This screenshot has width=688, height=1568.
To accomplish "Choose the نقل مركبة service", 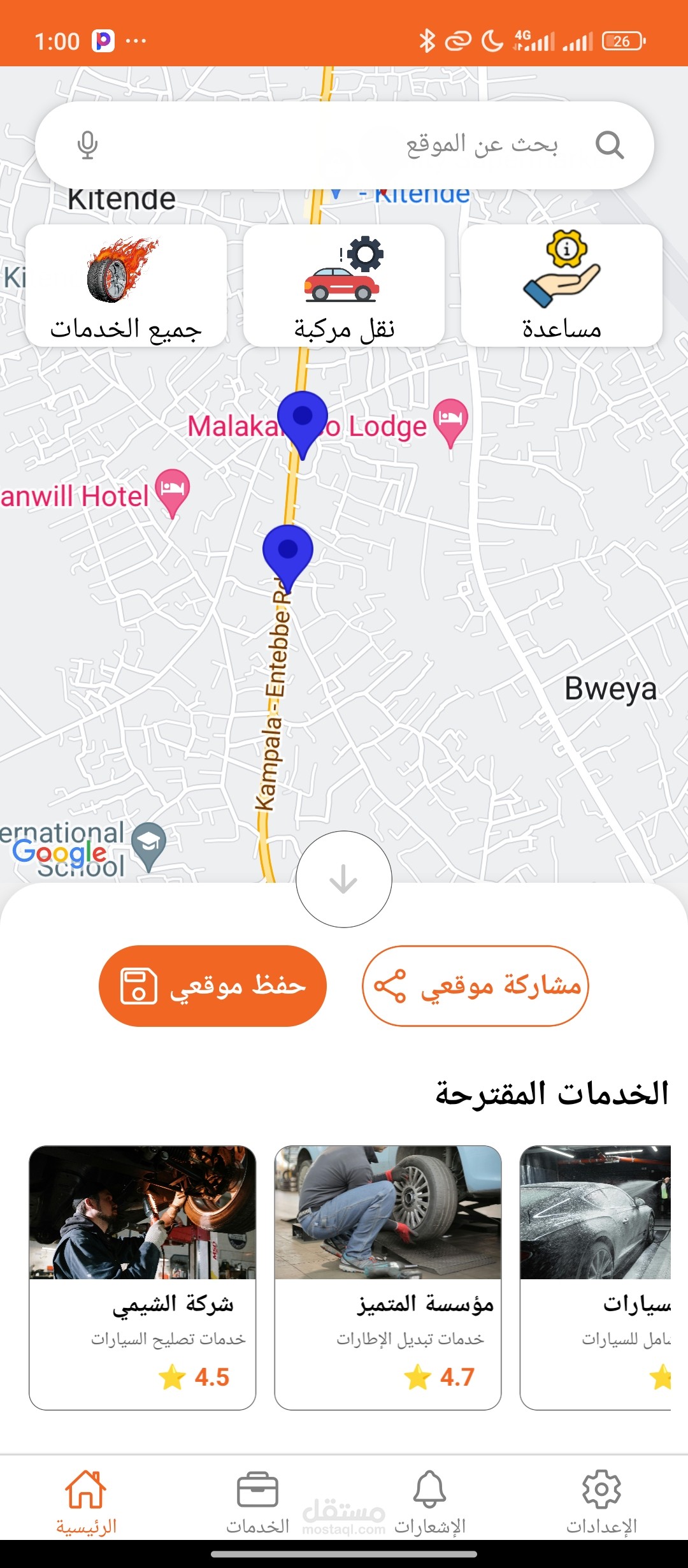I will pyautogui.click(x=344, y=285).
